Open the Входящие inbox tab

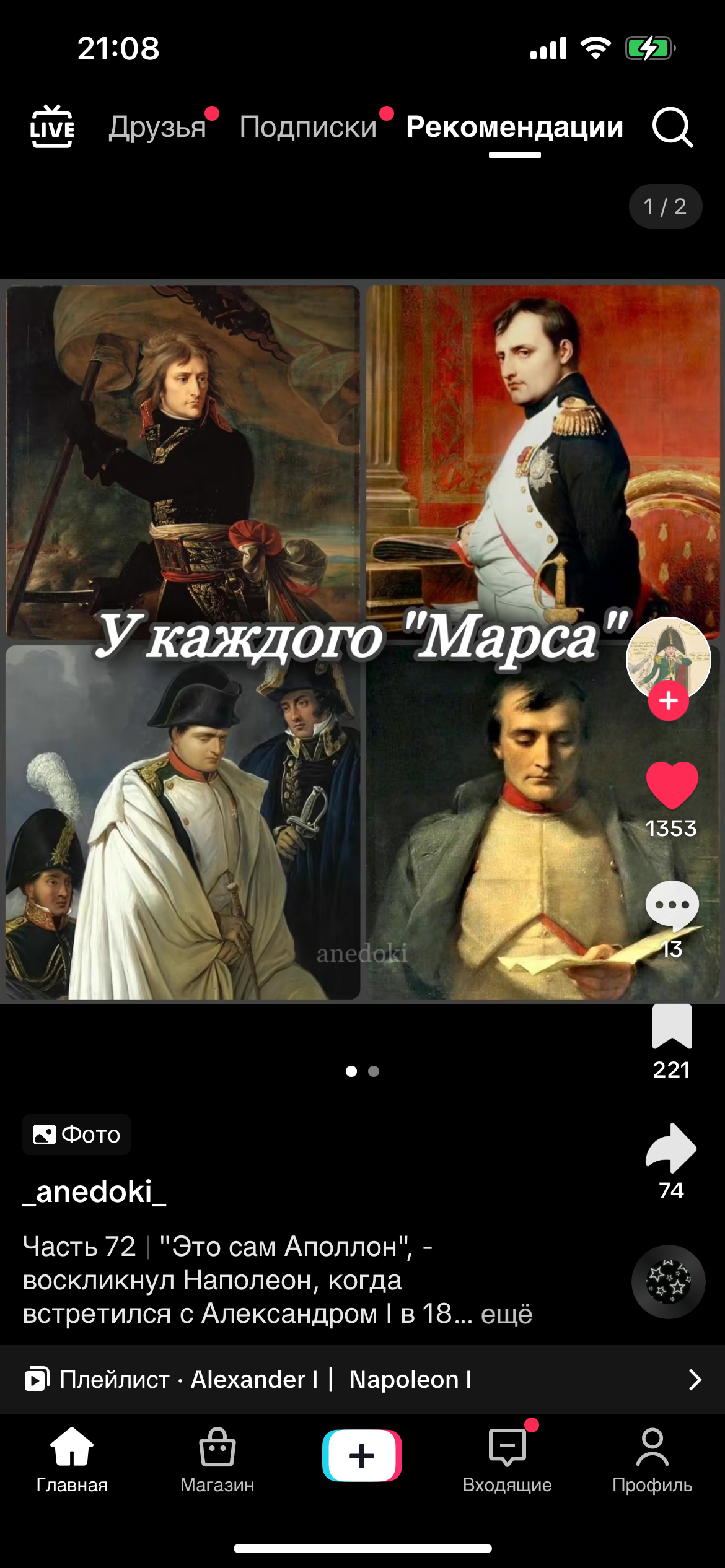click(x=507, y=1460)
